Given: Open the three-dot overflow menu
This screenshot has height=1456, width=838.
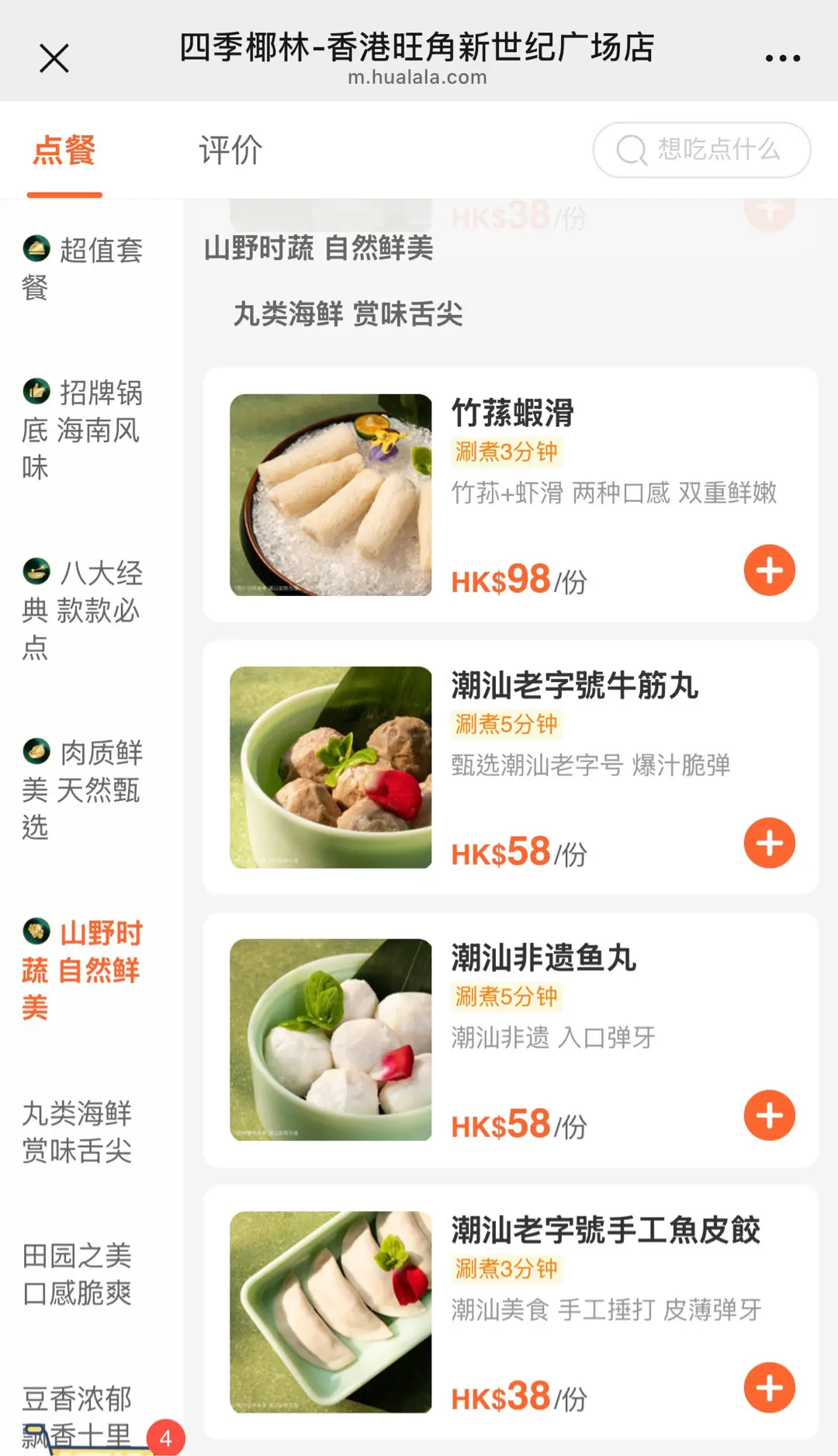Looking at the screenshot, I should (782, 58).
